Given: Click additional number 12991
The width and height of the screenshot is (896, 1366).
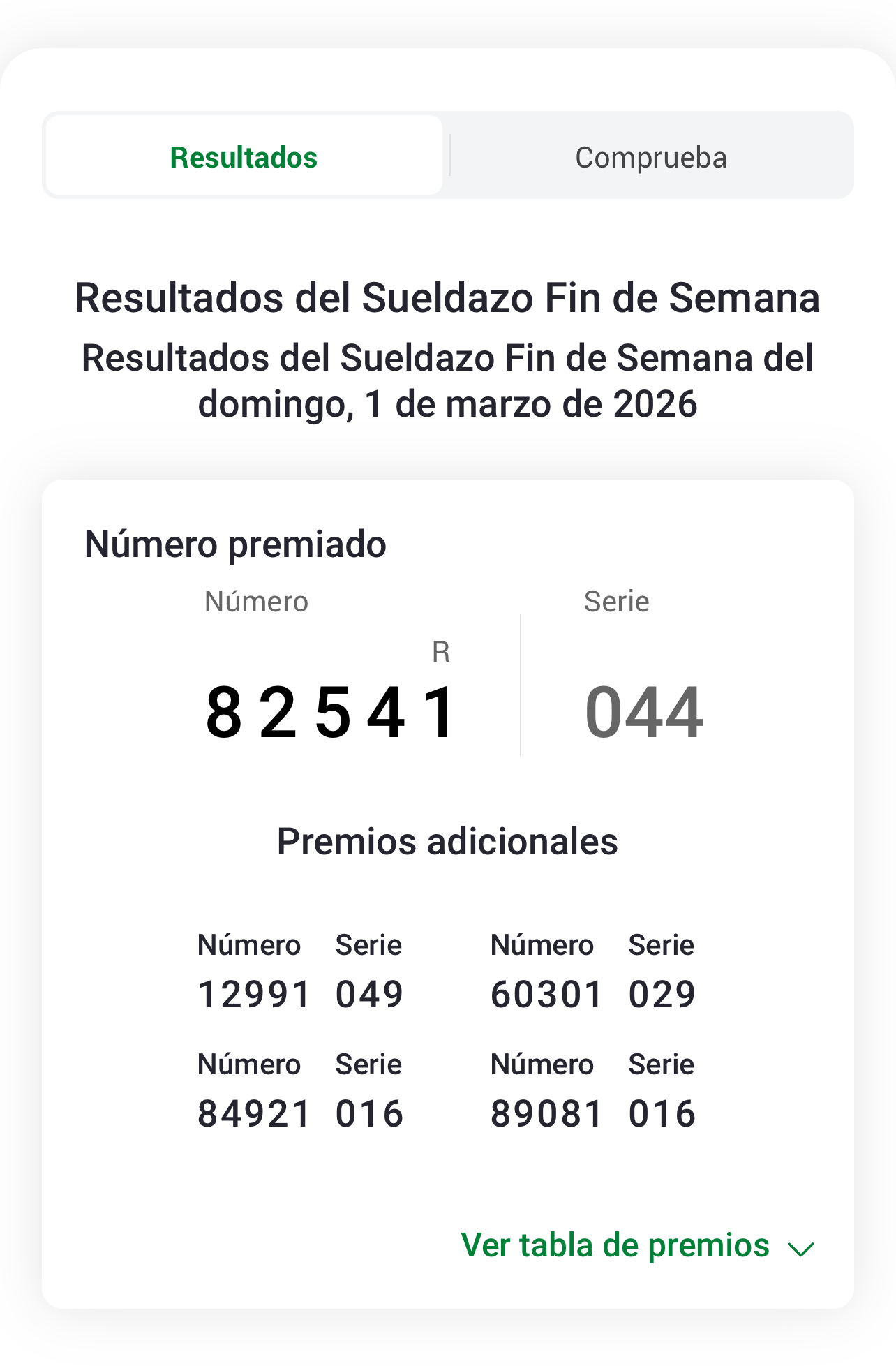Looking at the screenshot, I should coord(253,993).
